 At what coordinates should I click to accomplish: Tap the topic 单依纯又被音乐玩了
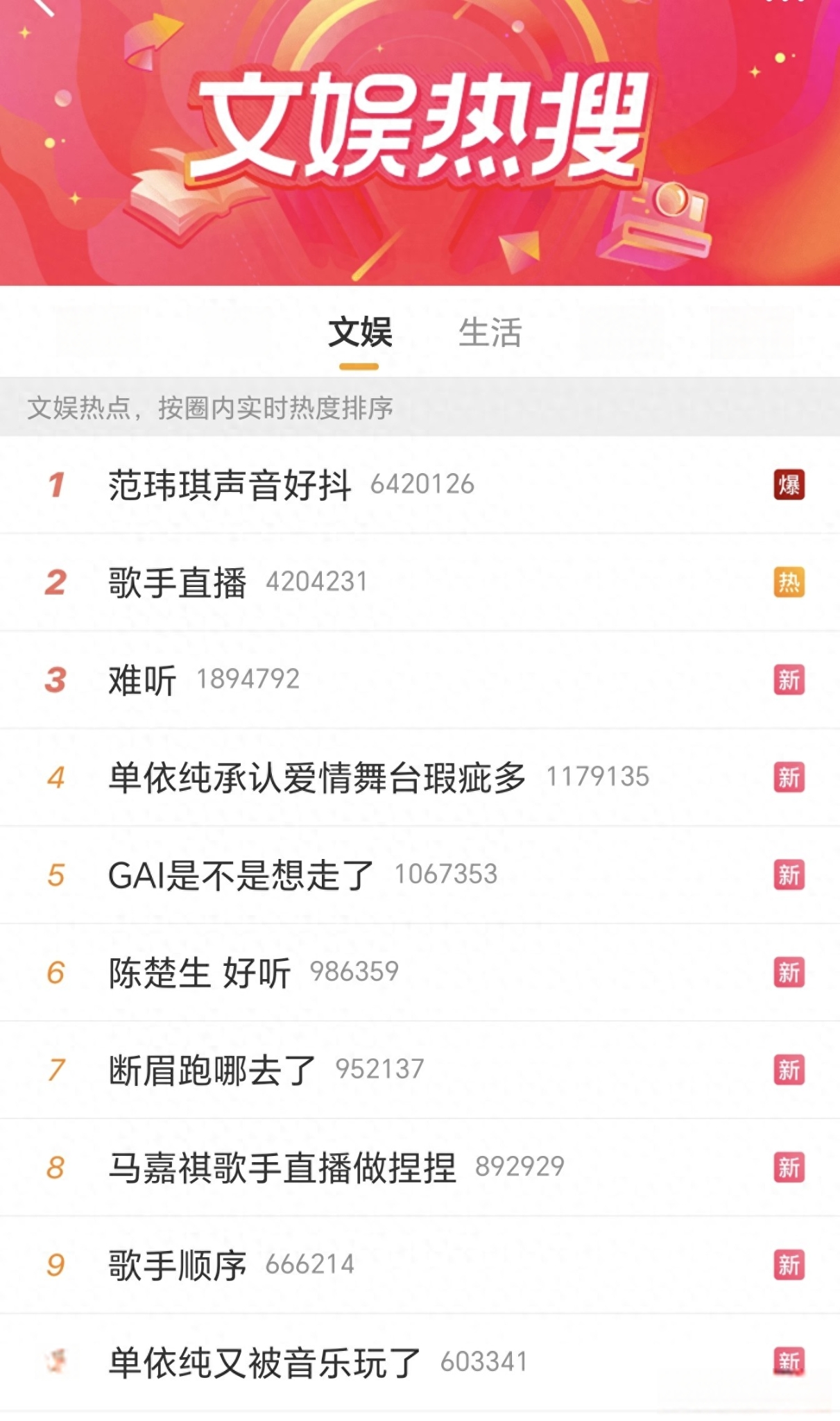point(420,1363)
